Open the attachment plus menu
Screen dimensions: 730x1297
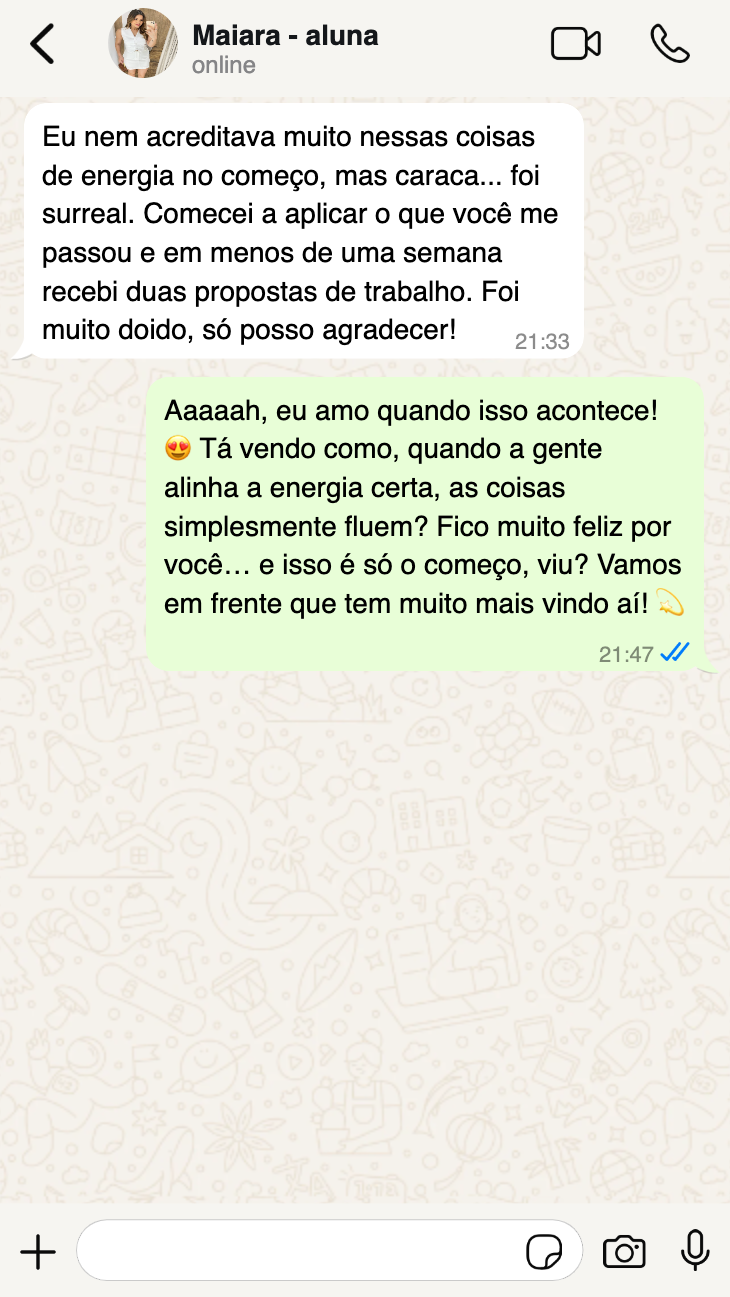38,1251
